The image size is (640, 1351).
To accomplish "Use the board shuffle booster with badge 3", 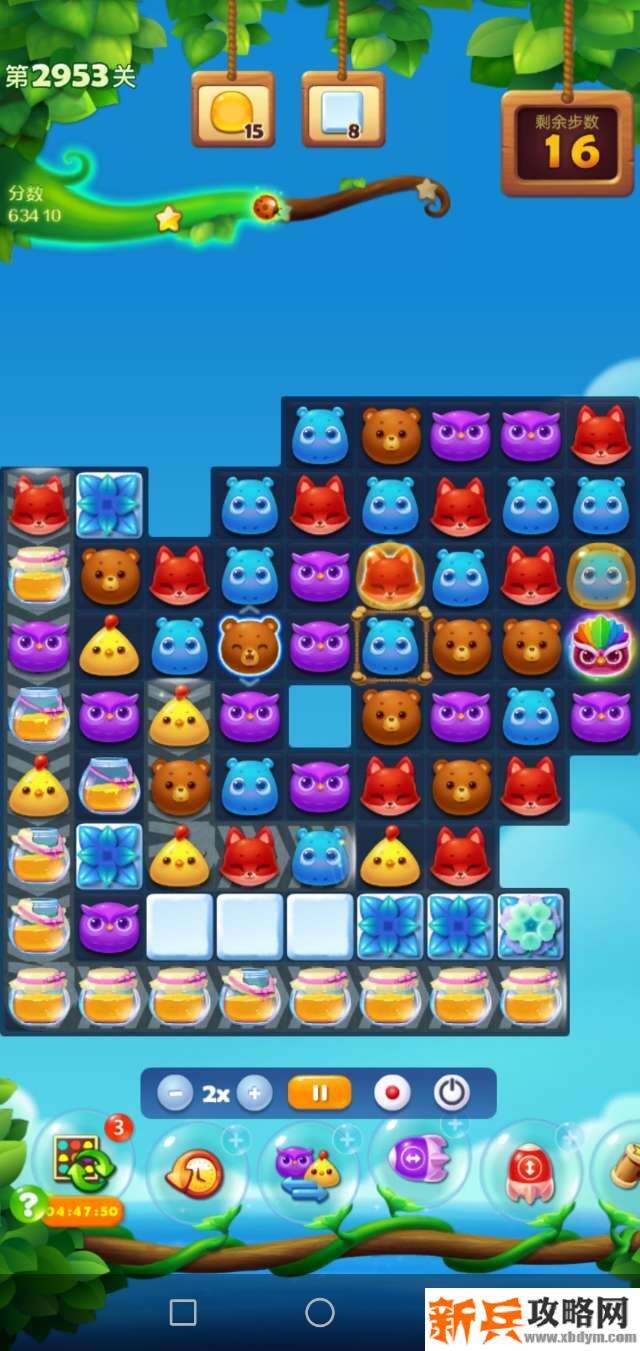I will pos(83,1162).
